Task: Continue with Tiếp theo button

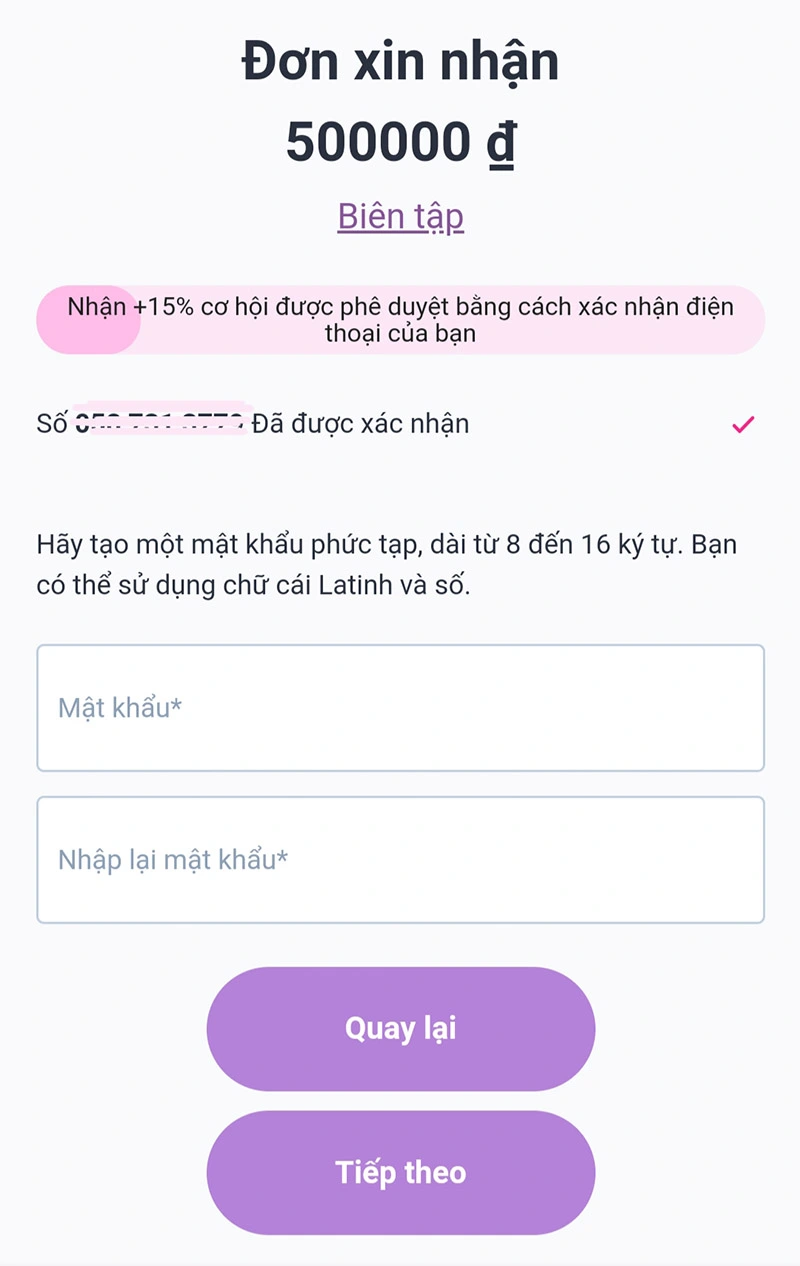Action: pyautogui.click(x=400, y=1172)
